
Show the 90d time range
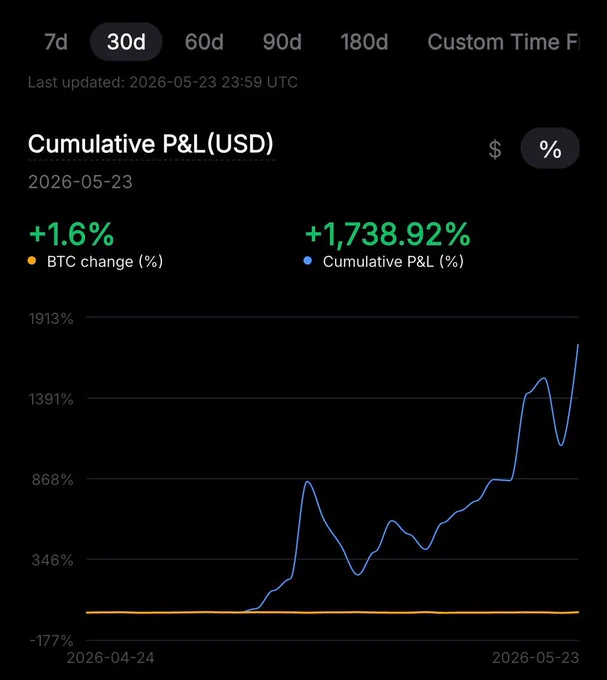pyautogui.click(x=282, y=42)
